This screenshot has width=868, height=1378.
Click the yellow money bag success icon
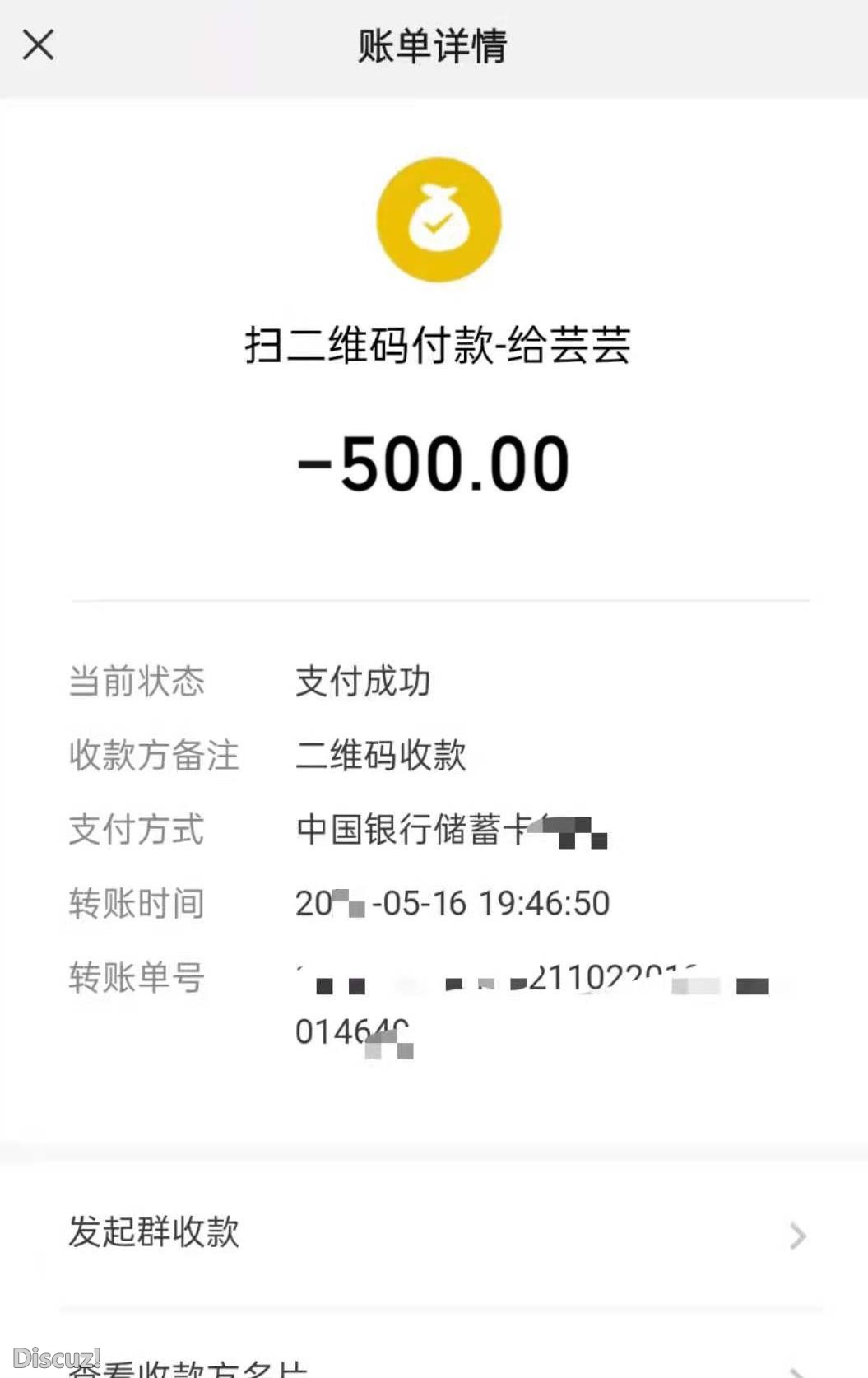439,220
